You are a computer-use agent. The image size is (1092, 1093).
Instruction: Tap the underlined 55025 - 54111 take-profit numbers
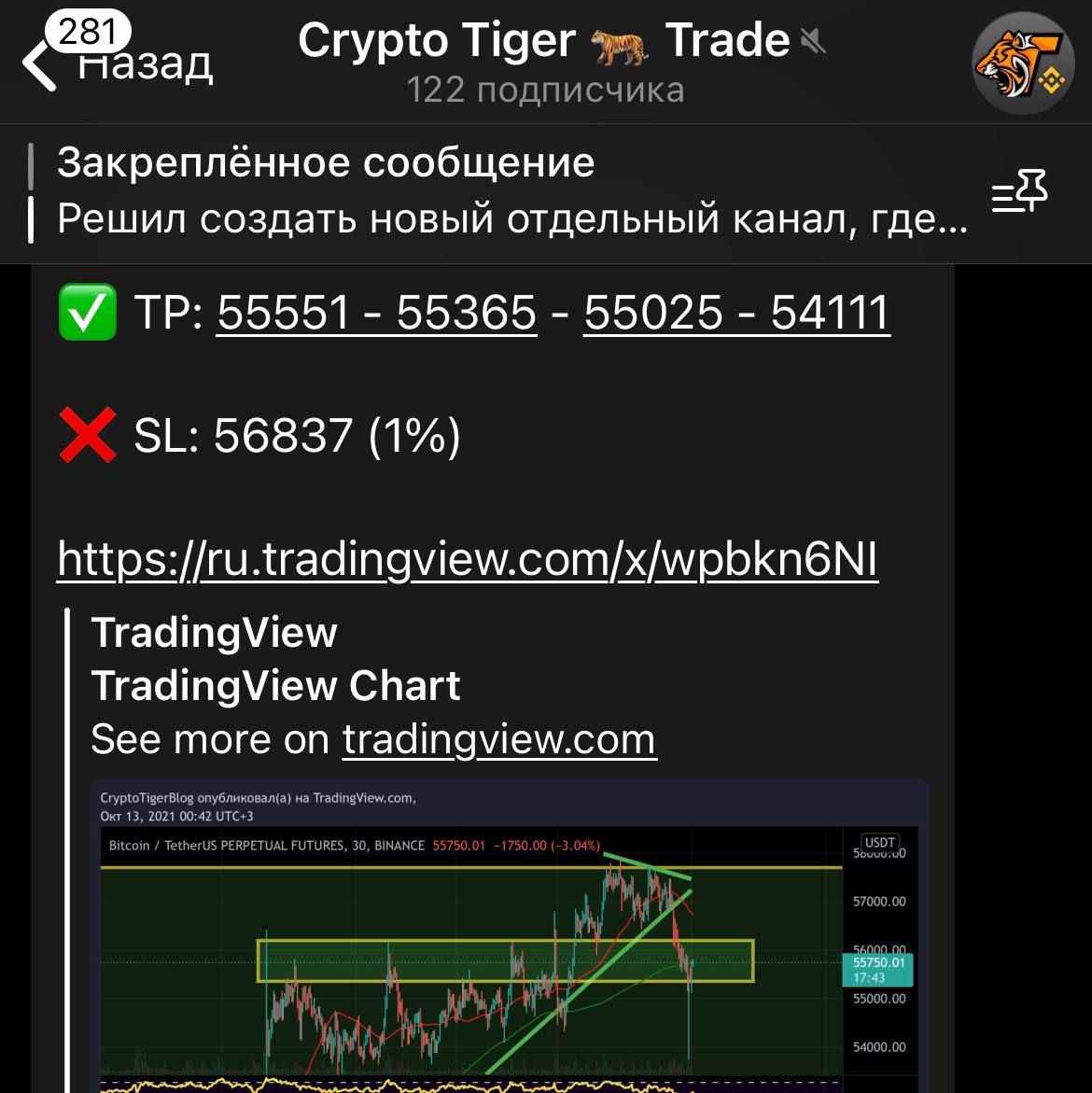coord(736,313)
